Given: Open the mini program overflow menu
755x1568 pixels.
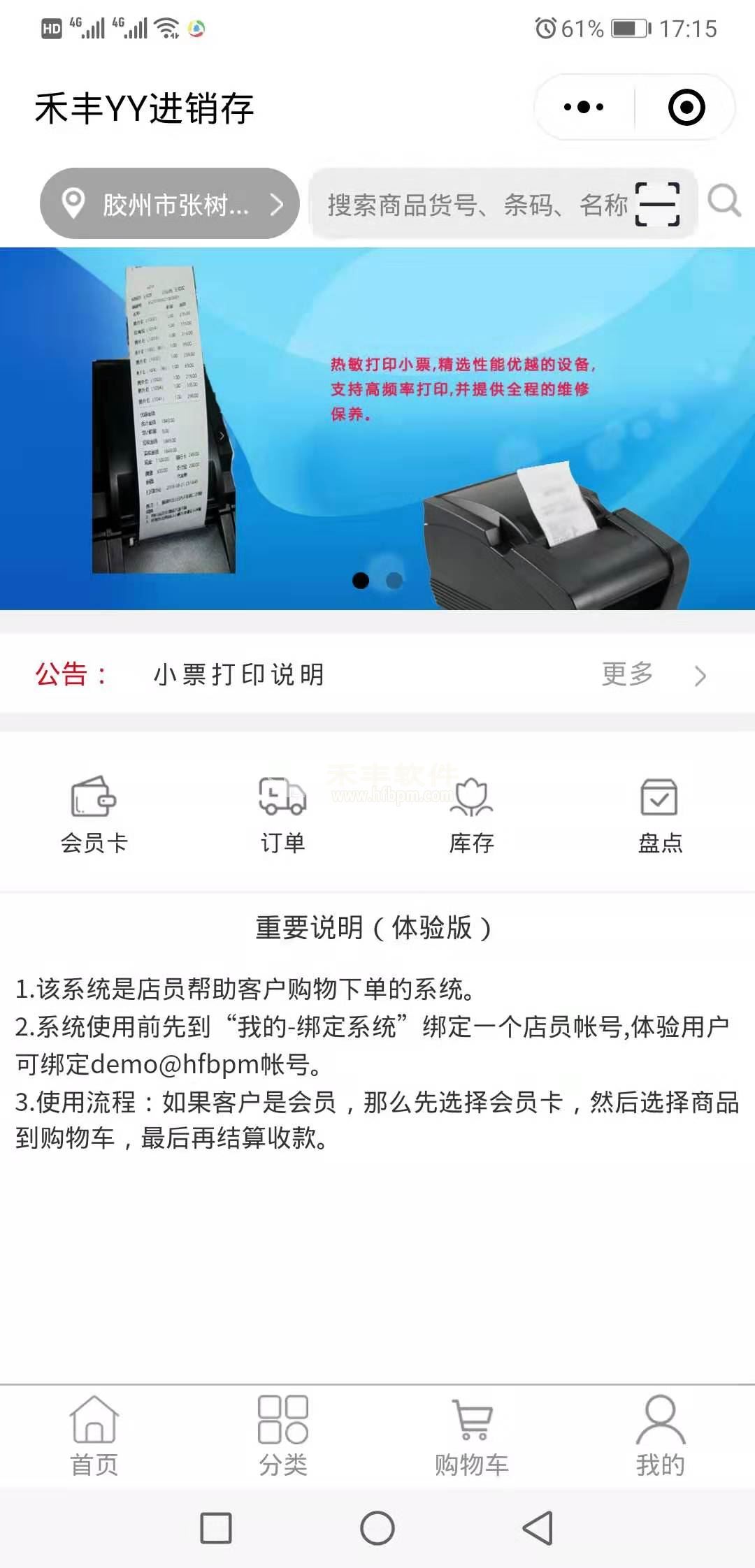Looking at the screenshot, I should [x=584, y=108].
